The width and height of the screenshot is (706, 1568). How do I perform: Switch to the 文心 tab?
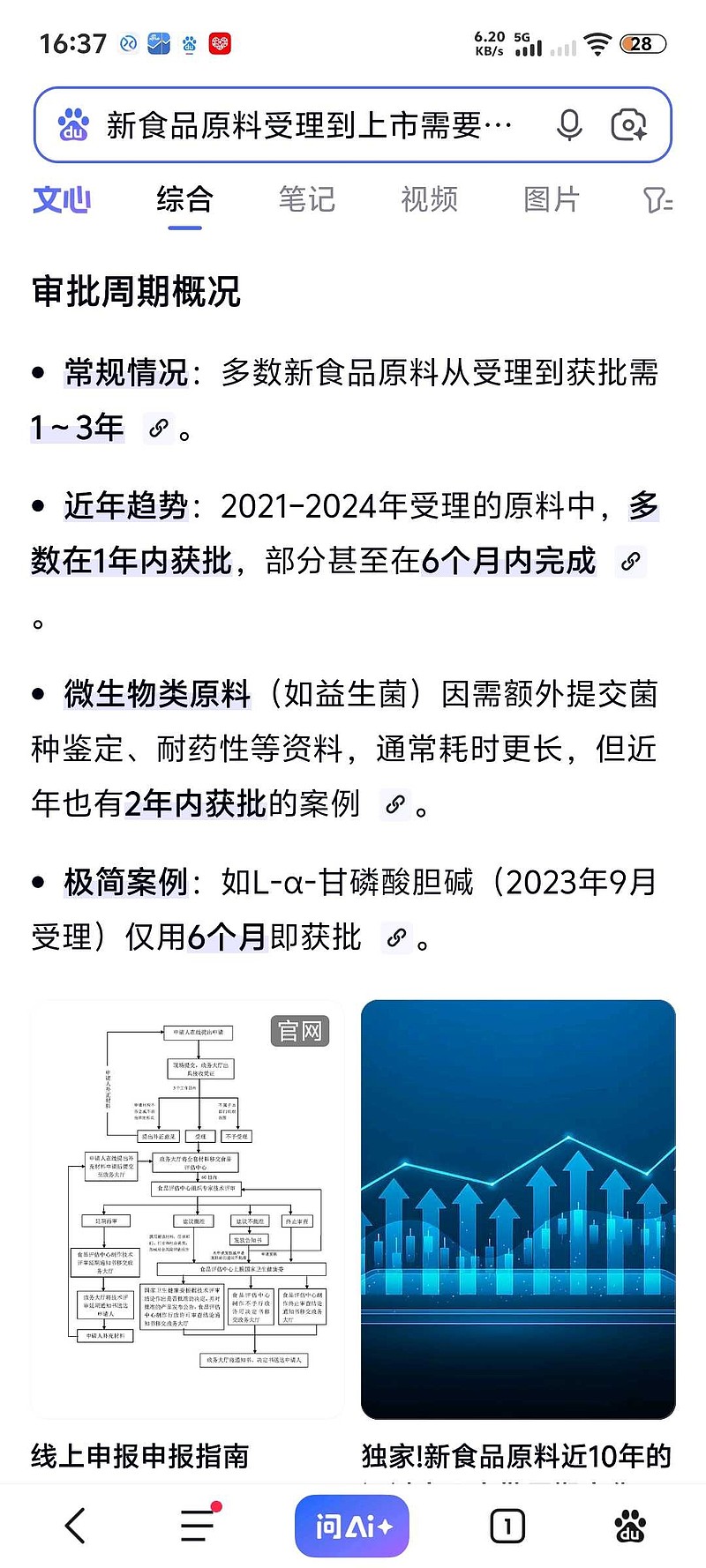(62, 200)
